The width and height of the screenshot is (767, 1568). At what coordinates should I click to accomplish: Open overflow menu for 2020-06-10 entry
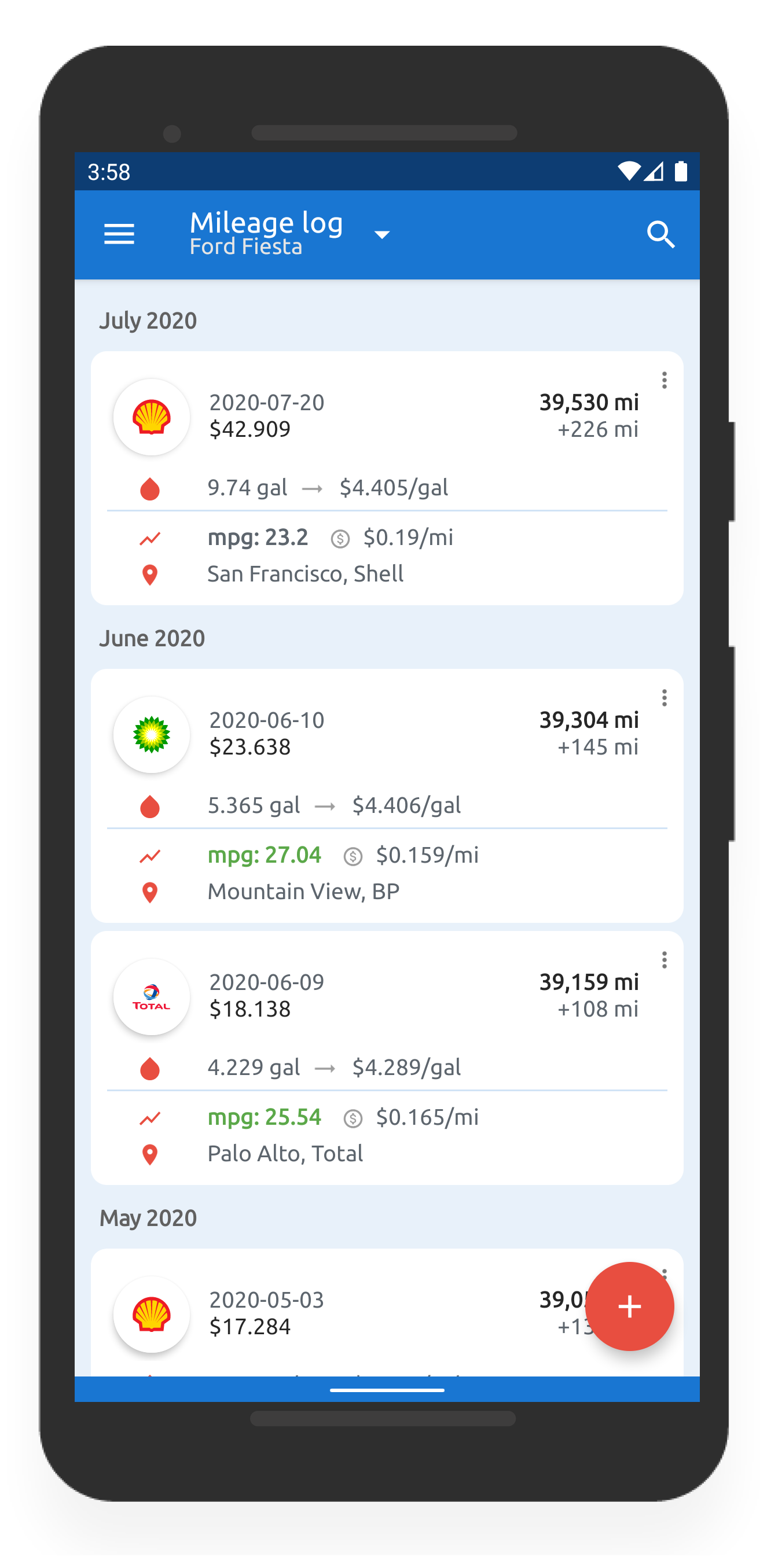coord(664,698)
